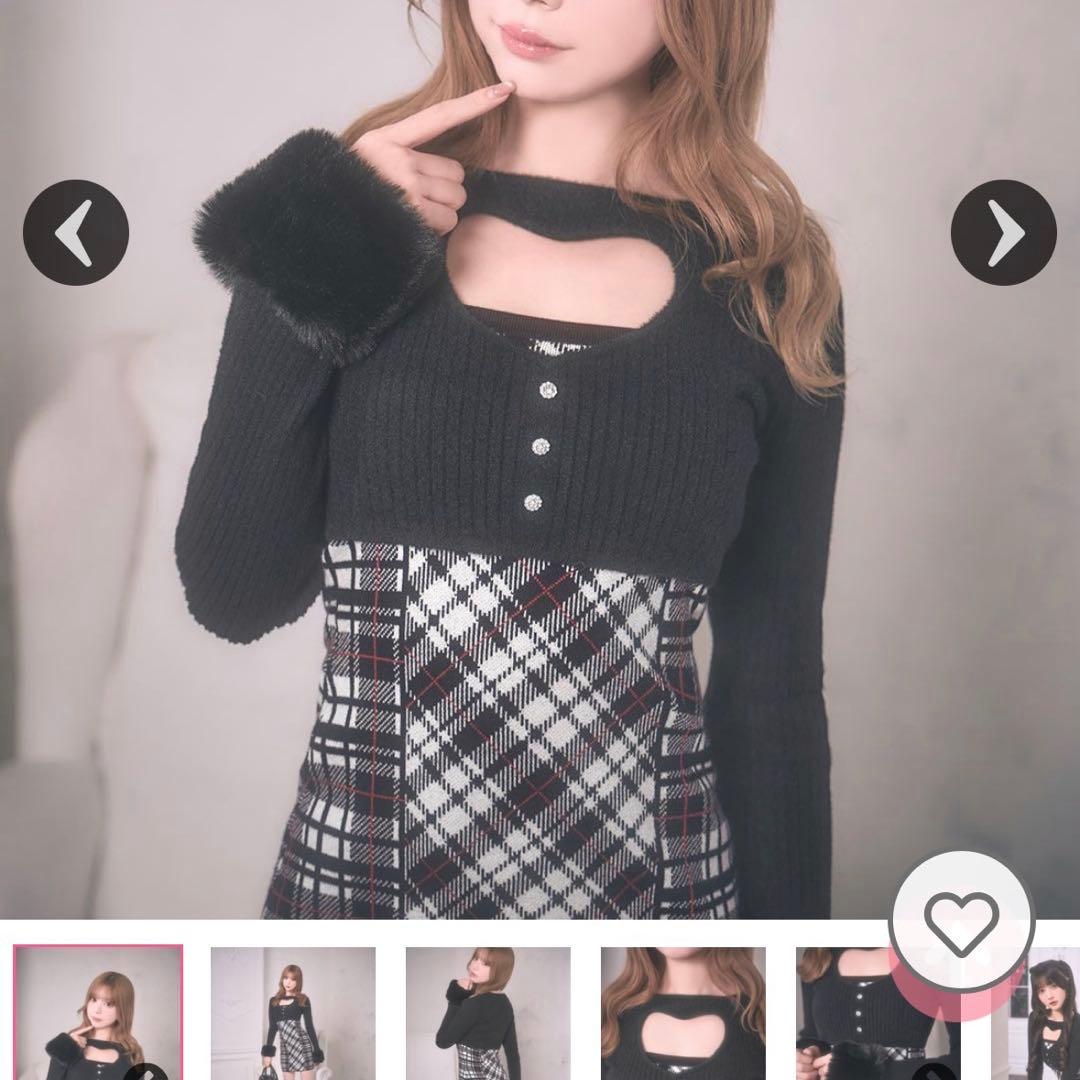Show the heart cutout close-up thumbnail

[x=683, y=1012]
